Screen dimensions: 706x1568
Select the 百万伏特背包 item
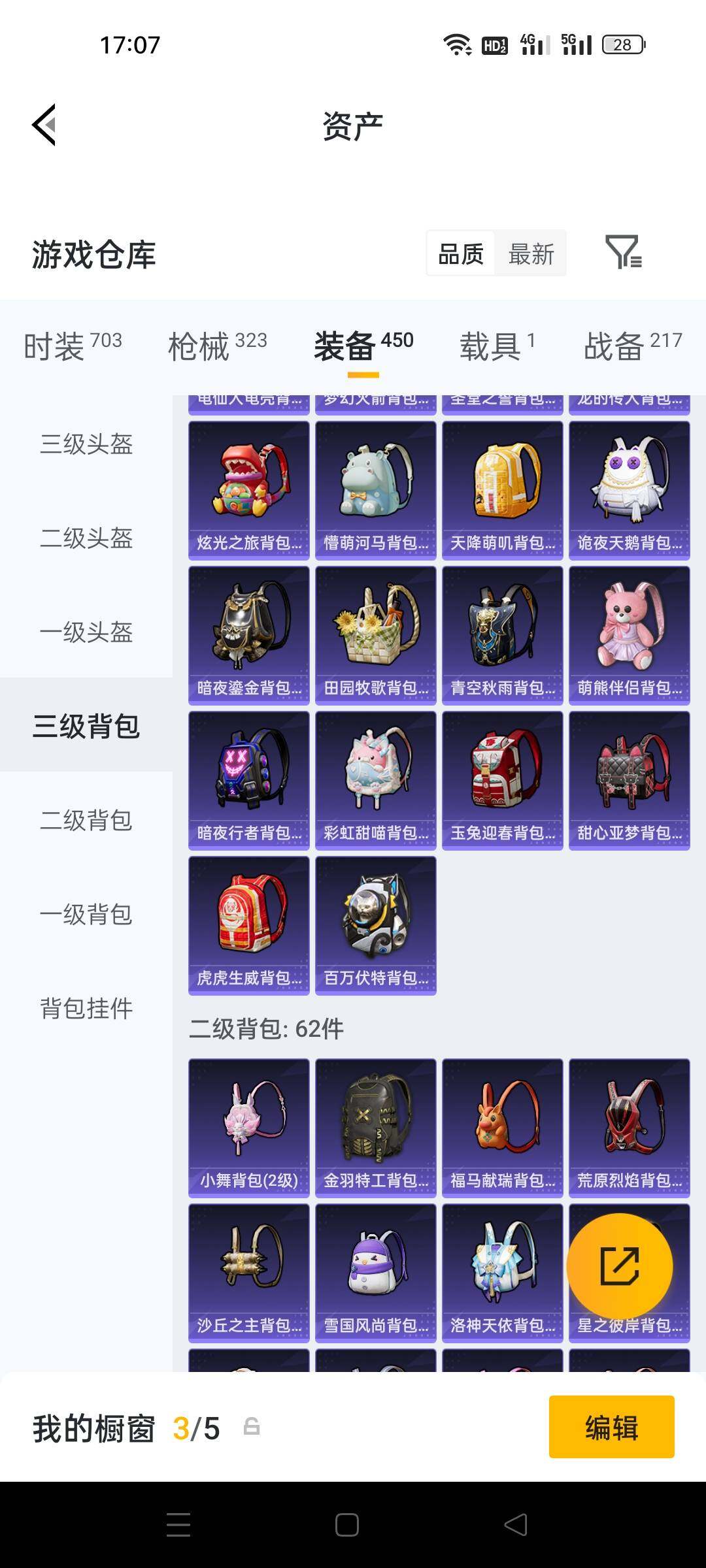pyautogui.click(x=375, y=926)
